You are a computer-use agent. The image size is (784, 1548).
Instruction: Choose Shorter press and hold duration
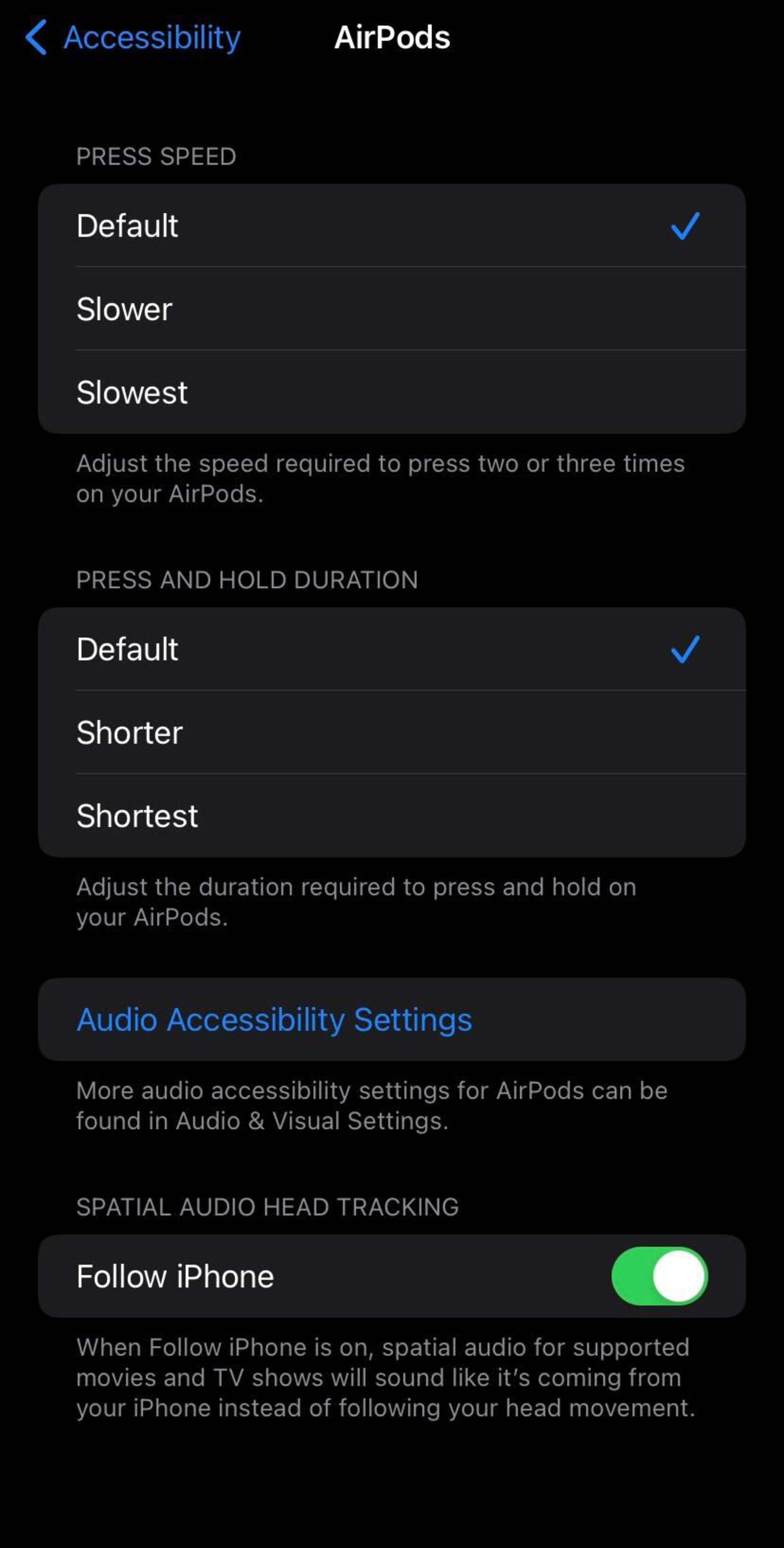pos(392,733)
